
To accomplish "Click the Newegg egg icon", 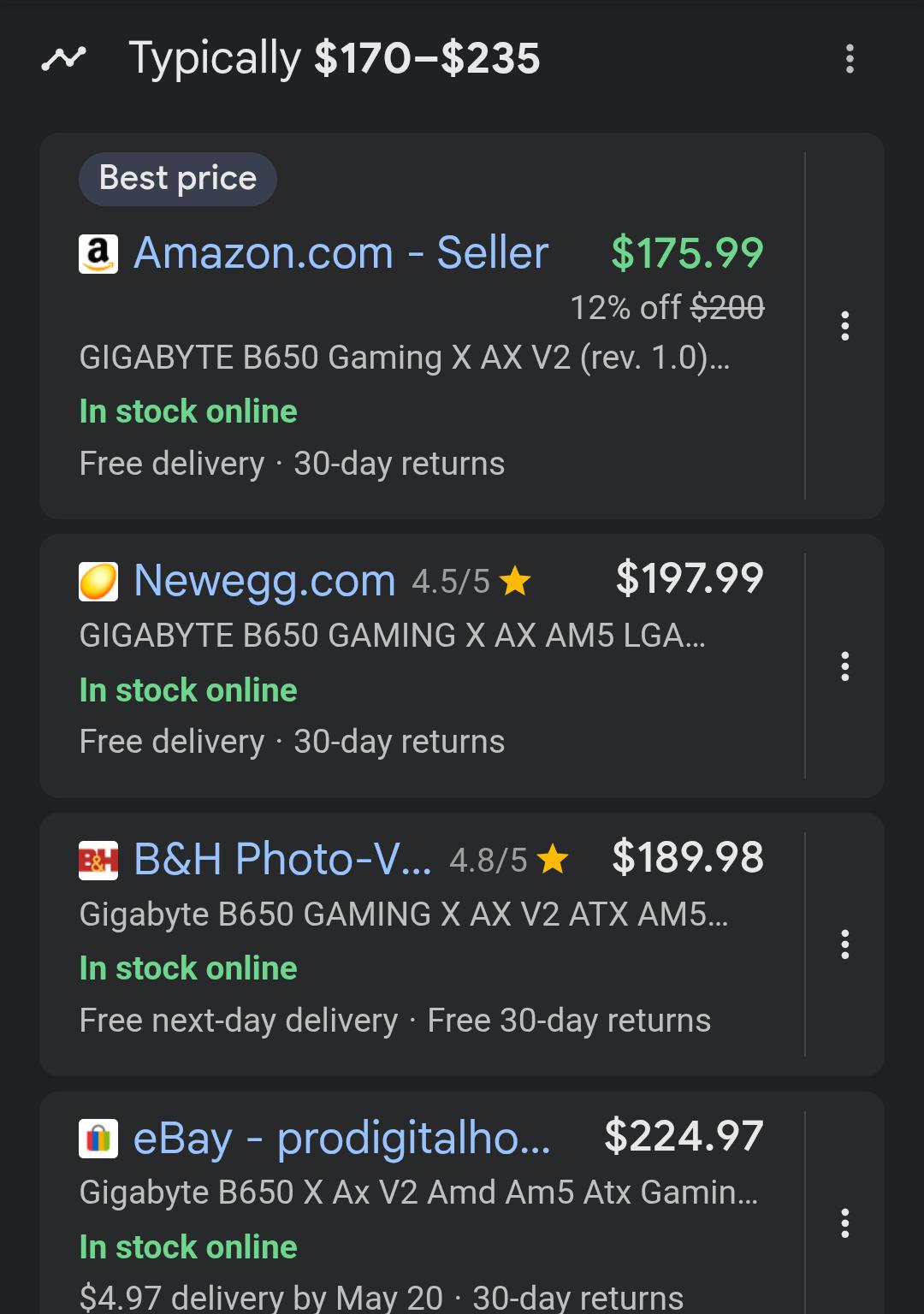I will click(x=97, y=579).
